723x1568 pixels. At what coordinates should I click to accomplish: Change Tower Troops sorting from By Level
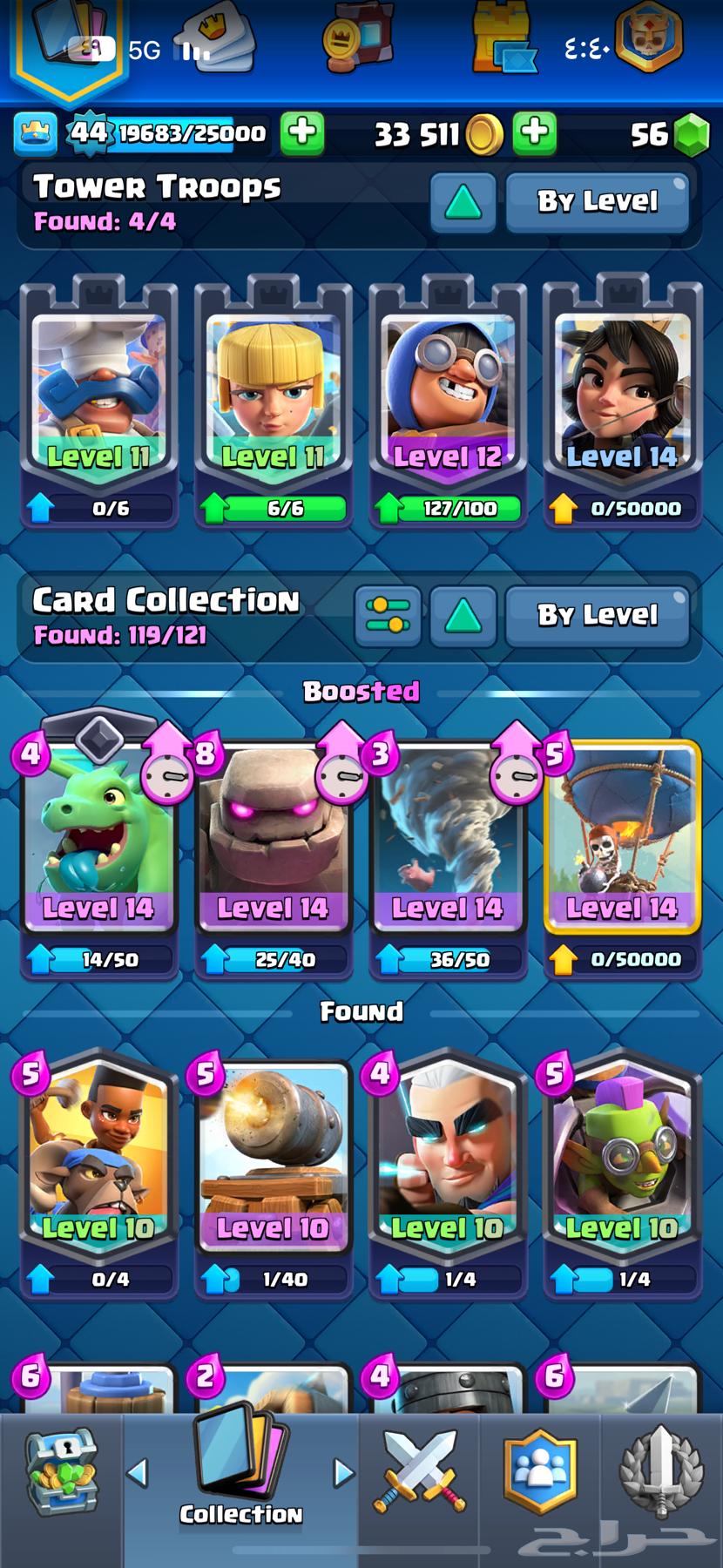coord(598,201)
